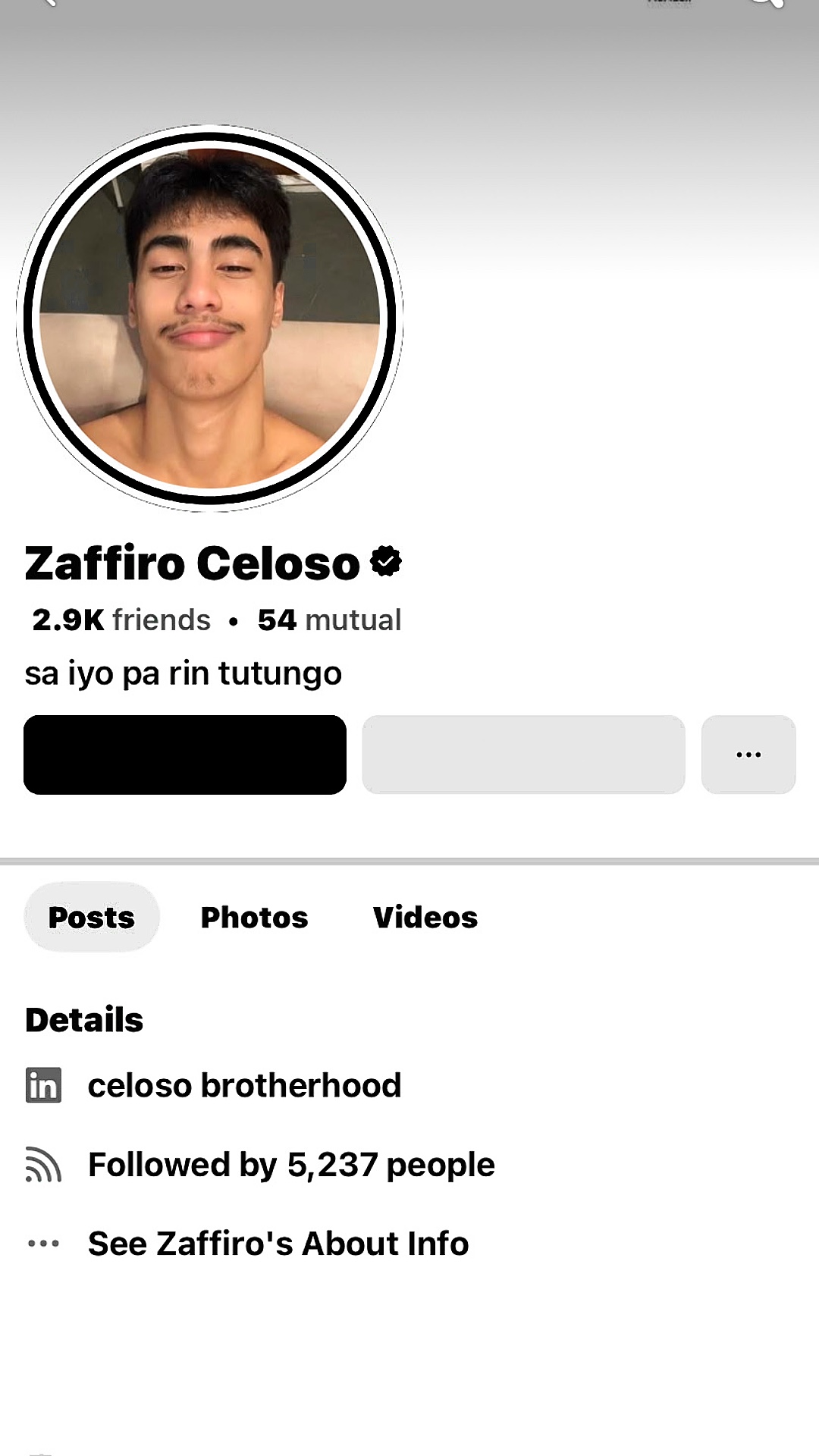See Zaffiro's About Info

(278, 1244)
